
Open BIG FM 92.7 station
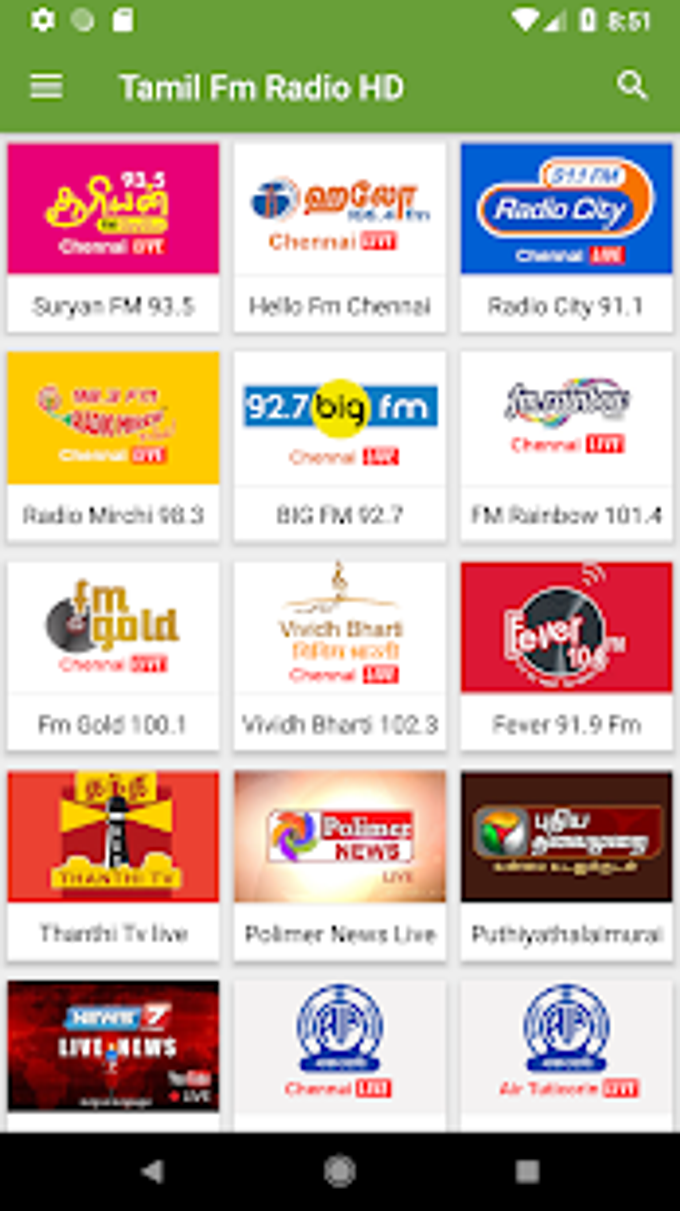point(340,446)
